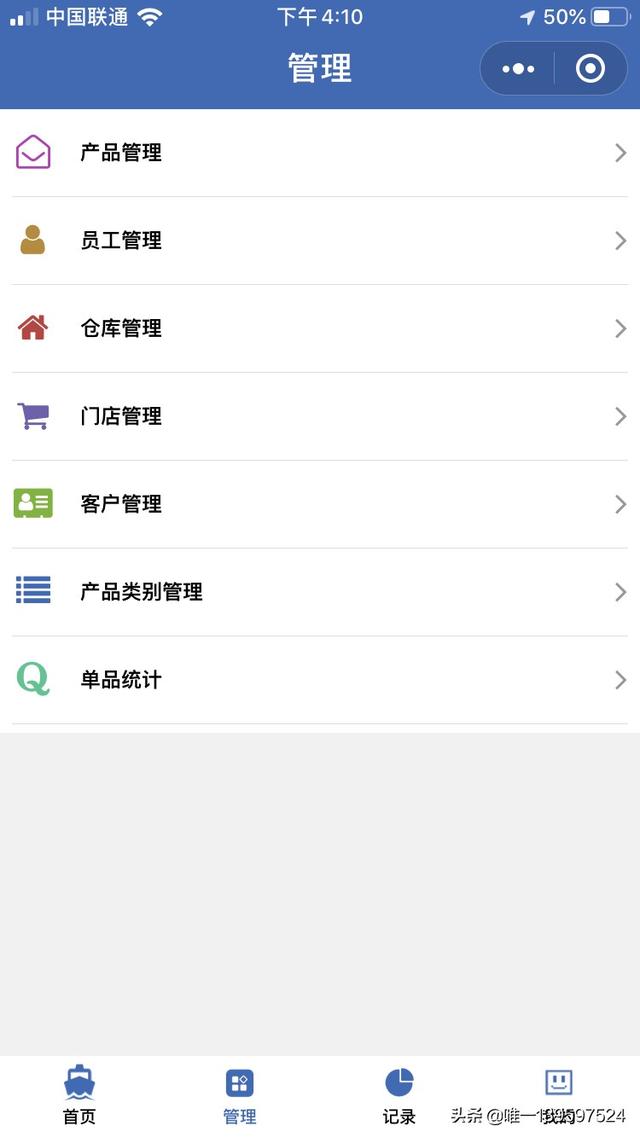Viewport: 640px width, 1138px height.
Task: Open 门店管理
Action: [x=320, y=417]
